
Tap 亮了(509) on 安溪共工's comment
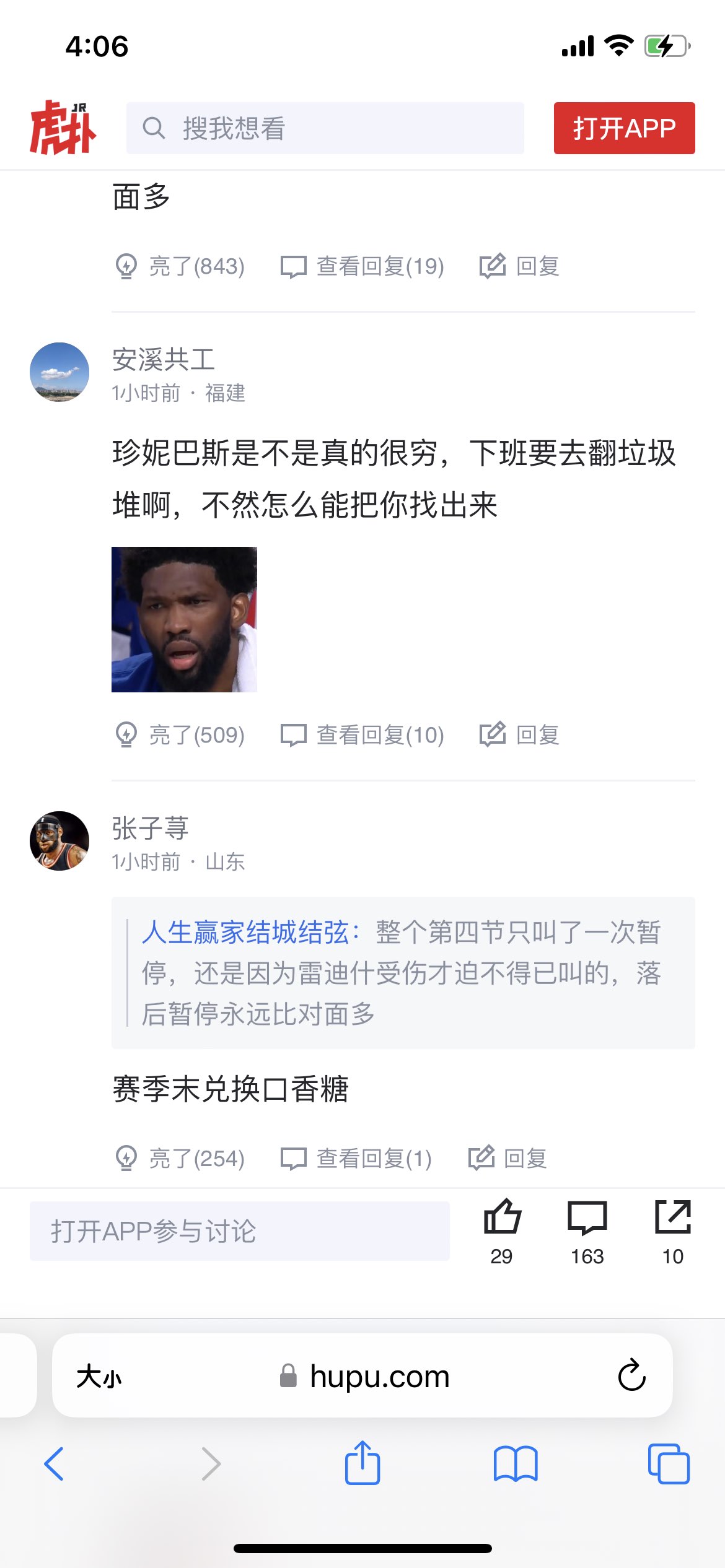[180, 735]
